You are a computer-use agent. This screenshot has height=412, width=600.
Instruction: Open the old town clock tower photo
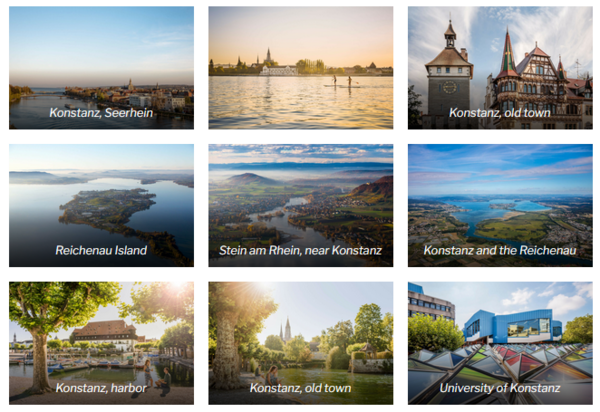499,67
